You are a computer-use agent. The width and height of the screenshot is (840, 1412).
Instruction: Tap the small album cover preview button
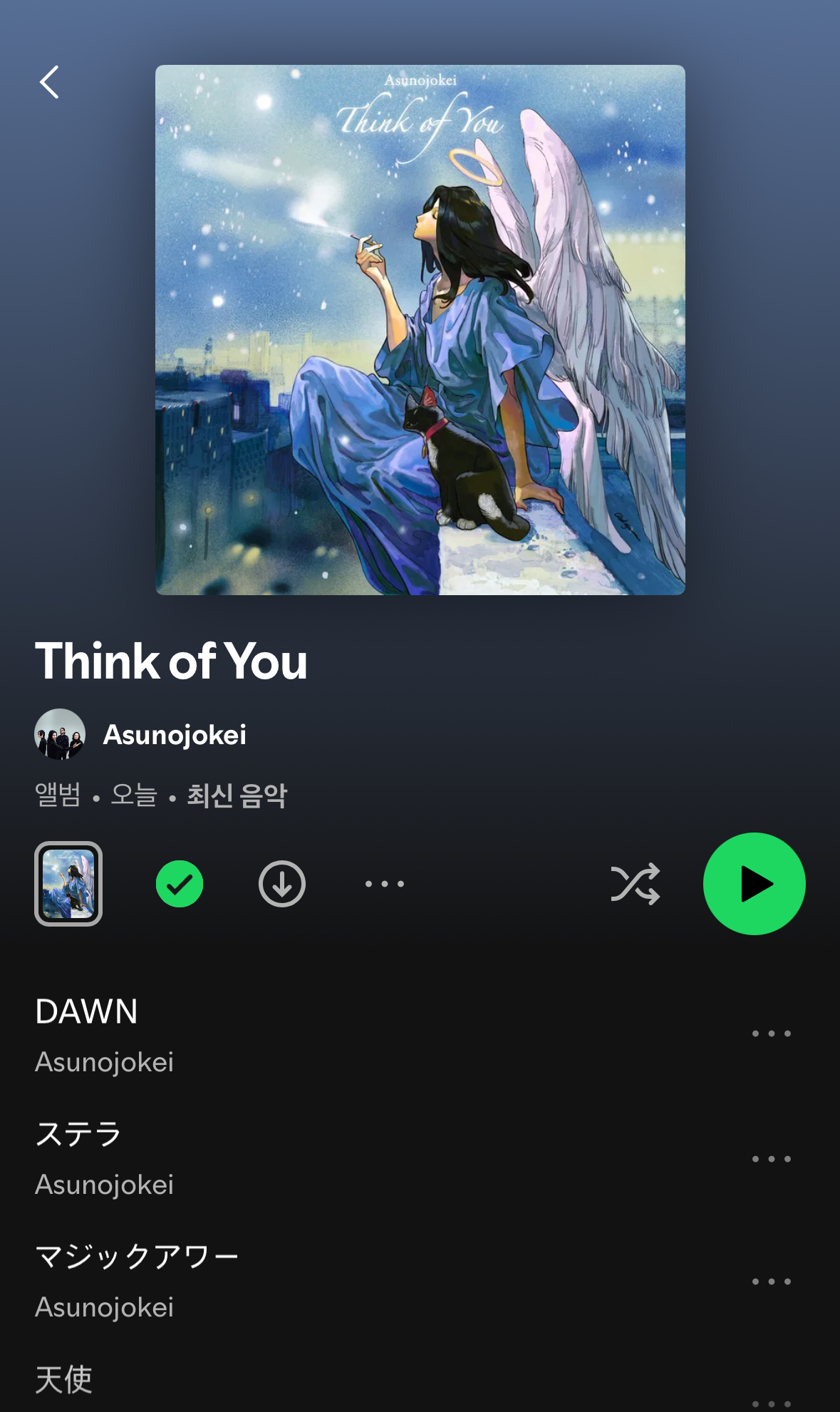coord(68,884)
